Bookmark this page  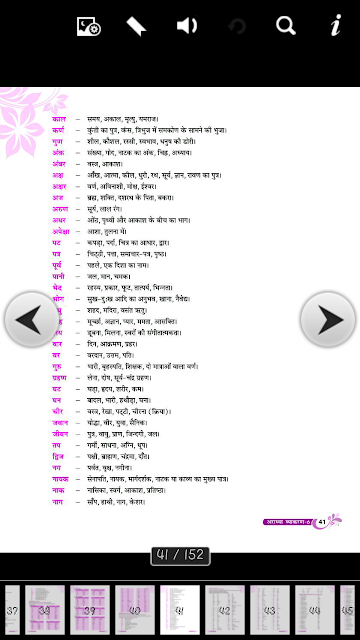(x=136, y=27)
